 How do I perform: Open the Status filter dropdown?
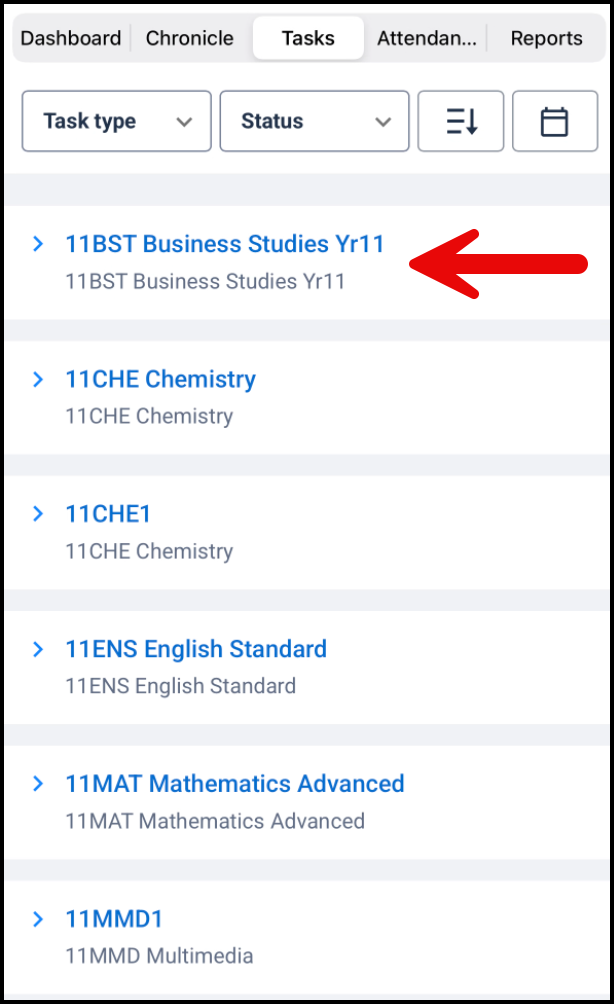[314, 121]
